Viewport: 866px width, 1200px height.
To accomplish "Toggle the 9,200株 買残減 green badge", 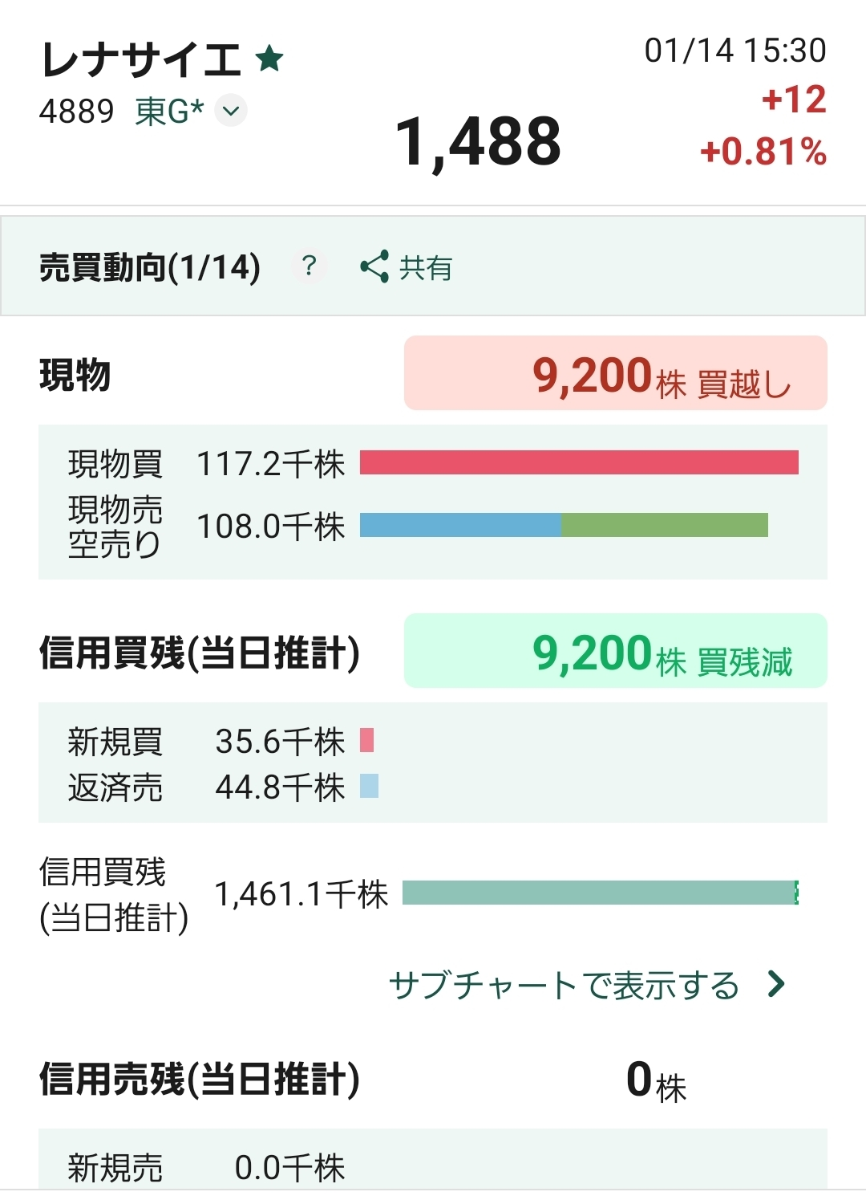I will tap(615, 651).
